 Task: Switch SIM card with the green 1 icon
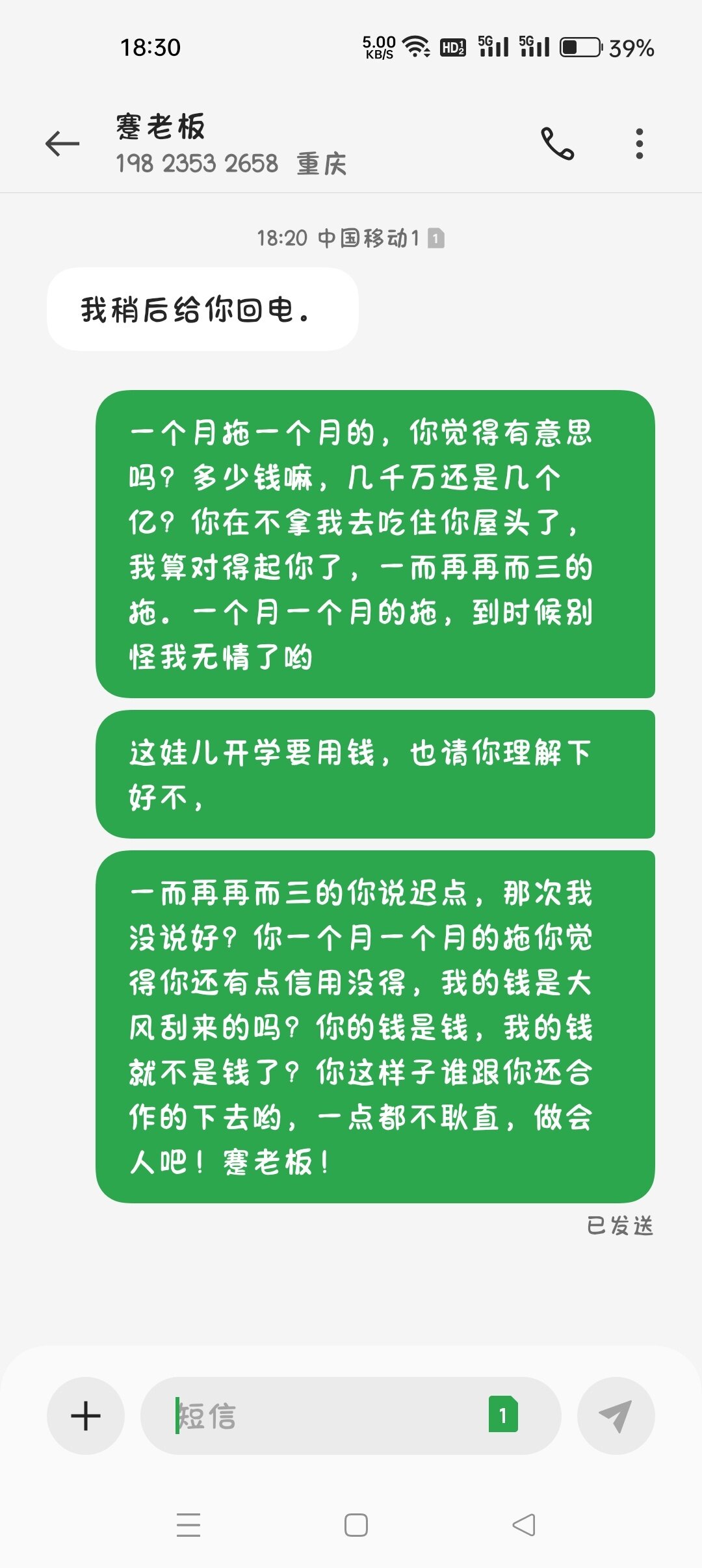tap(503, 1415)
